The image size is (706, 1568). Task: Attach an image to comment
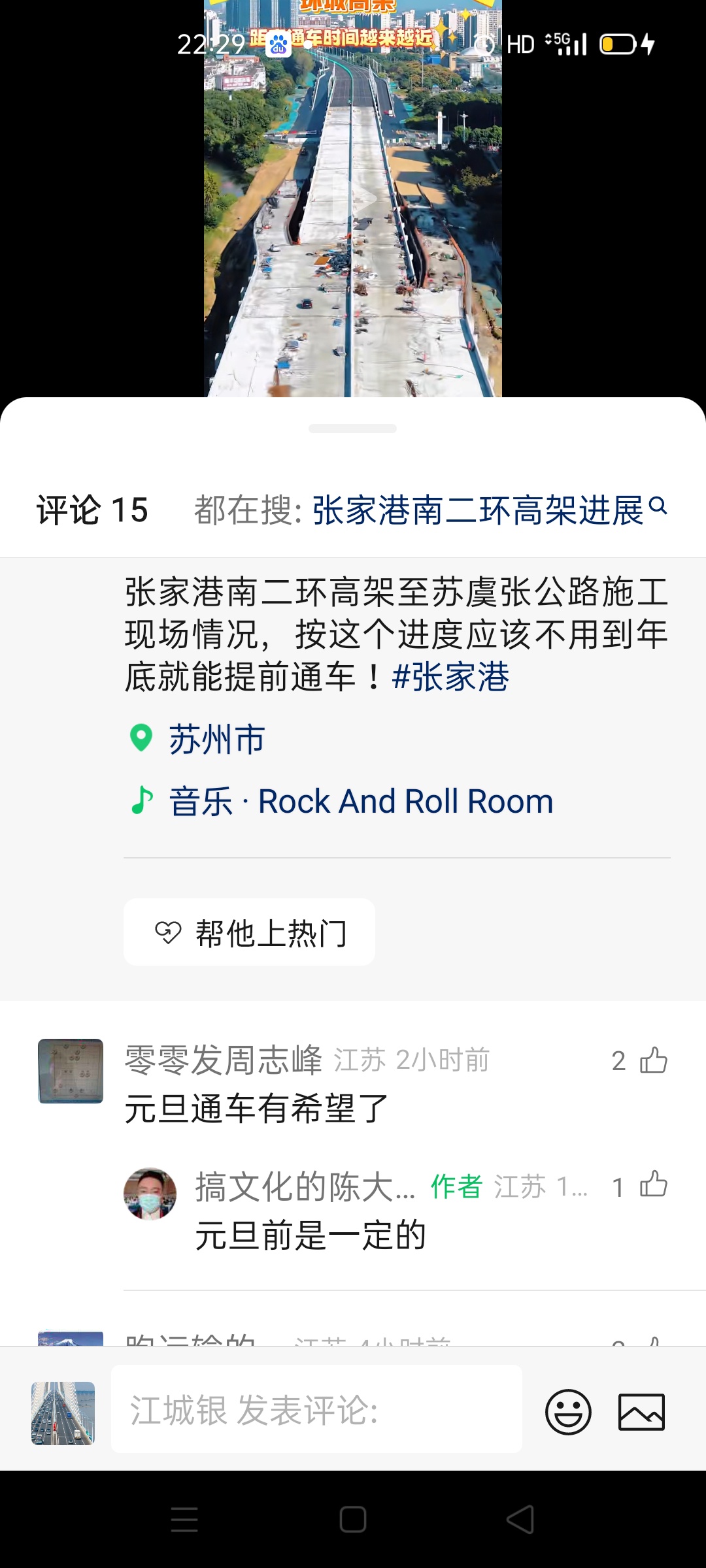point(641,1412)
